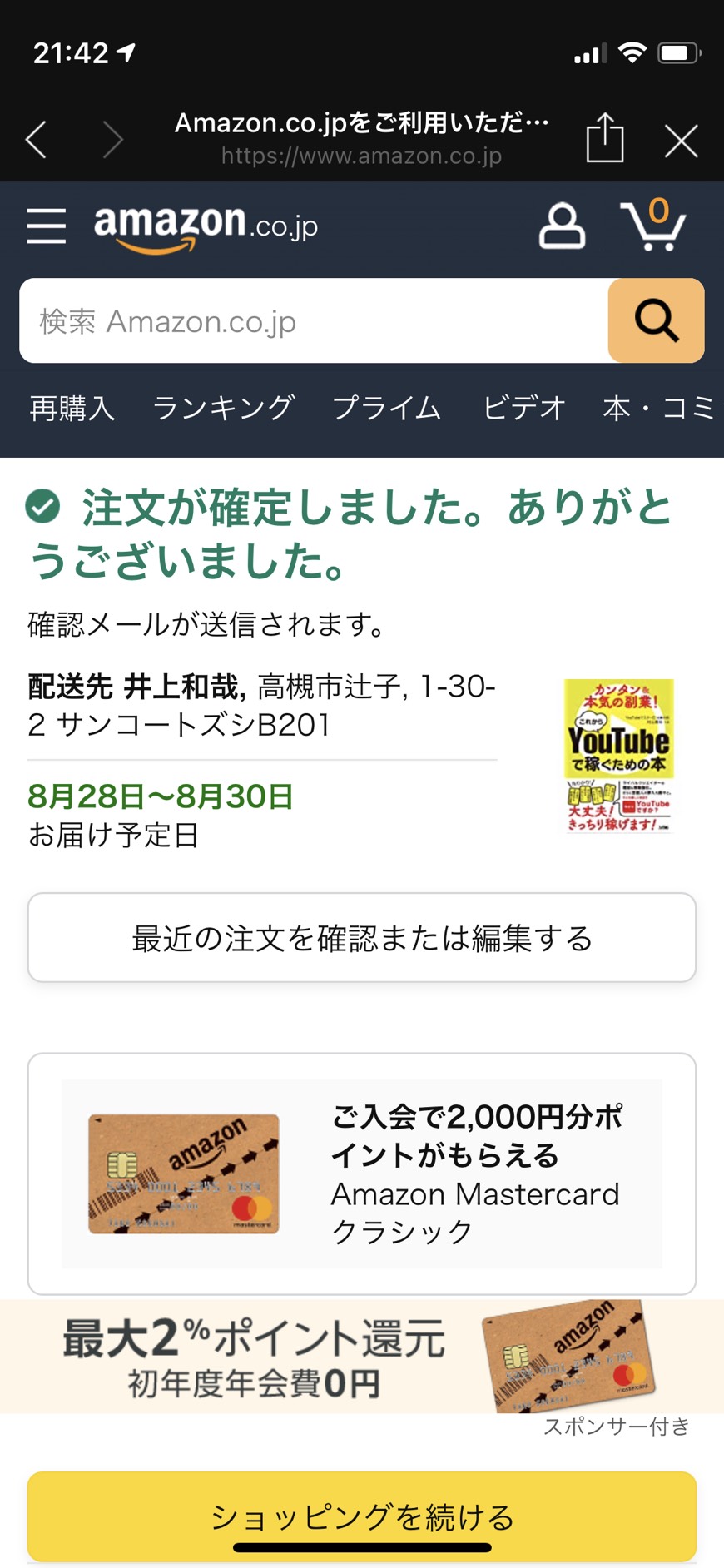The height and width of the screenshot is (1568, 724).
Task: Open the hamburger menu
Action: coord(46,226)
